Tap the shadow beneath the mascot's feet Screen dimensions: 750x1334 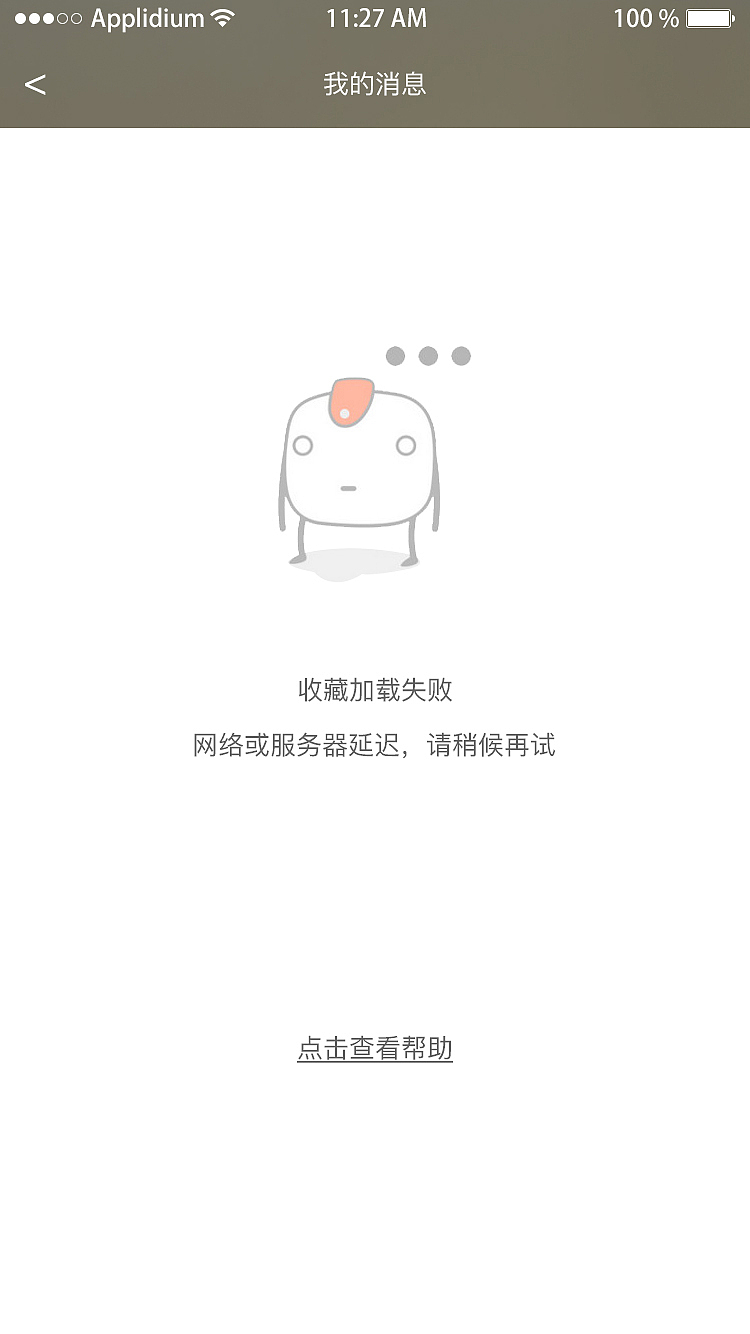click(355, 562)
